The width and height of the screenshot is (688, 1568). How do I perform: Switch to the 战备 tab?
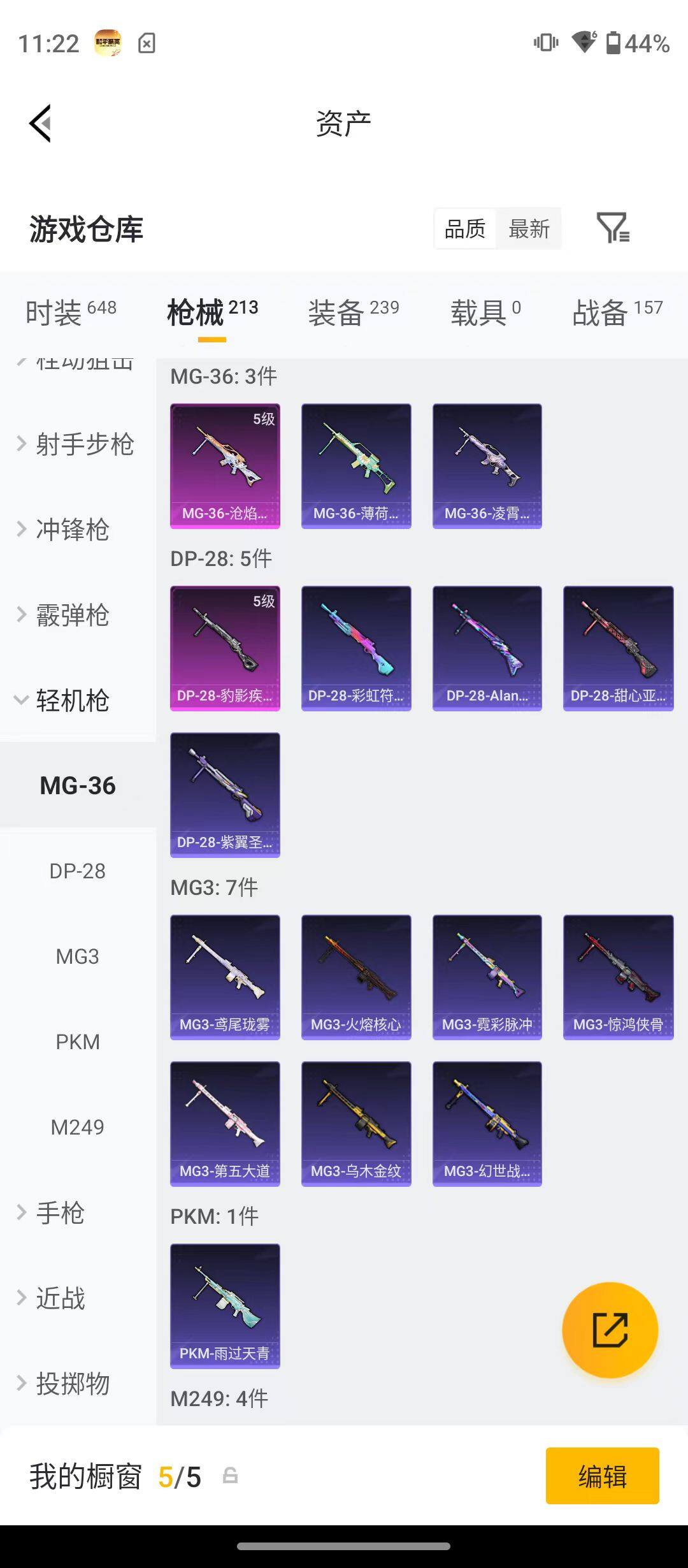[617, 312]
